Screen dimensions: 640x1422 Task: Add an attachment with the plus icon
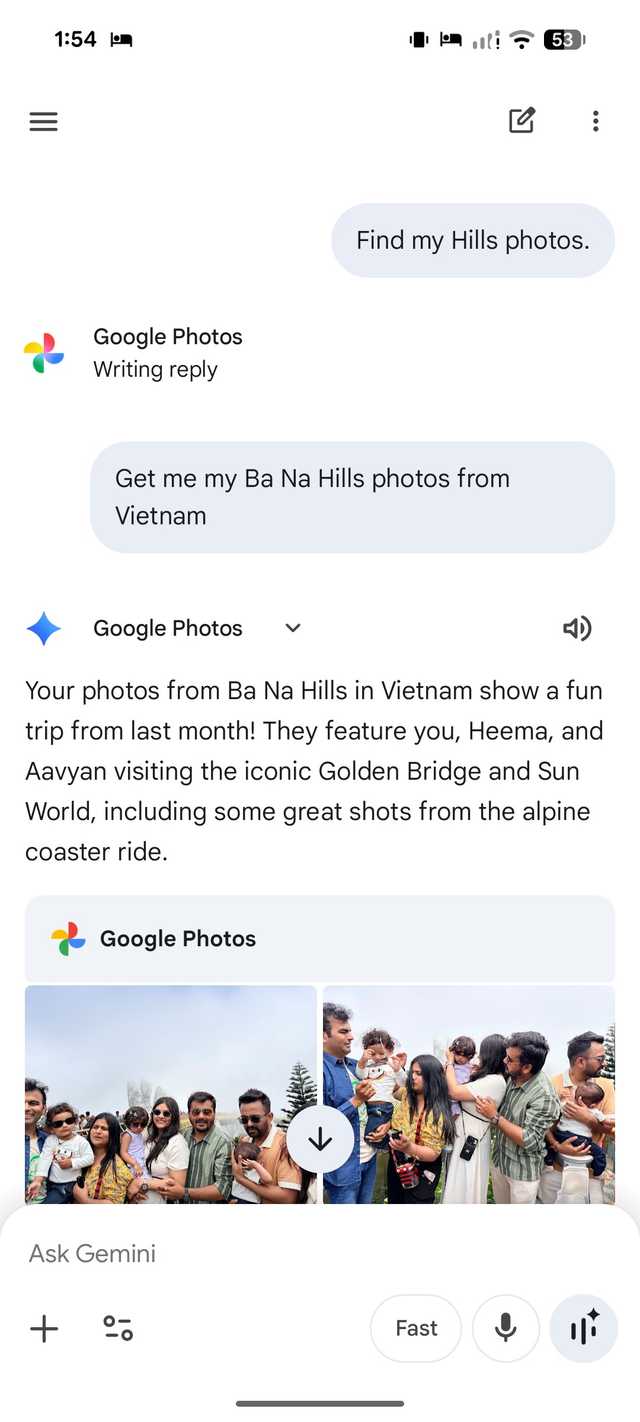tap(44, 1328)
